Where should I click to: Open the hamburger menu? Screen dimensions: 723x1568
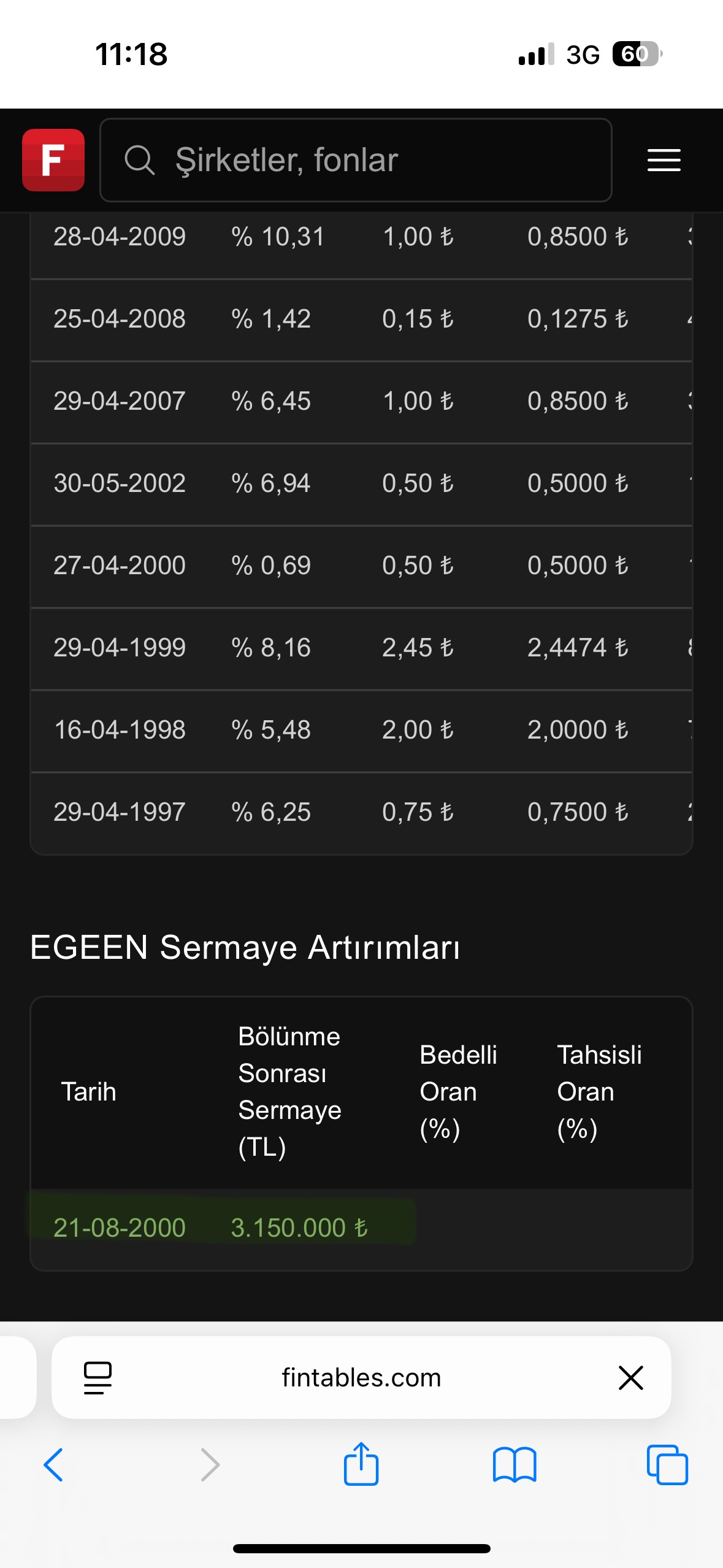664,160
